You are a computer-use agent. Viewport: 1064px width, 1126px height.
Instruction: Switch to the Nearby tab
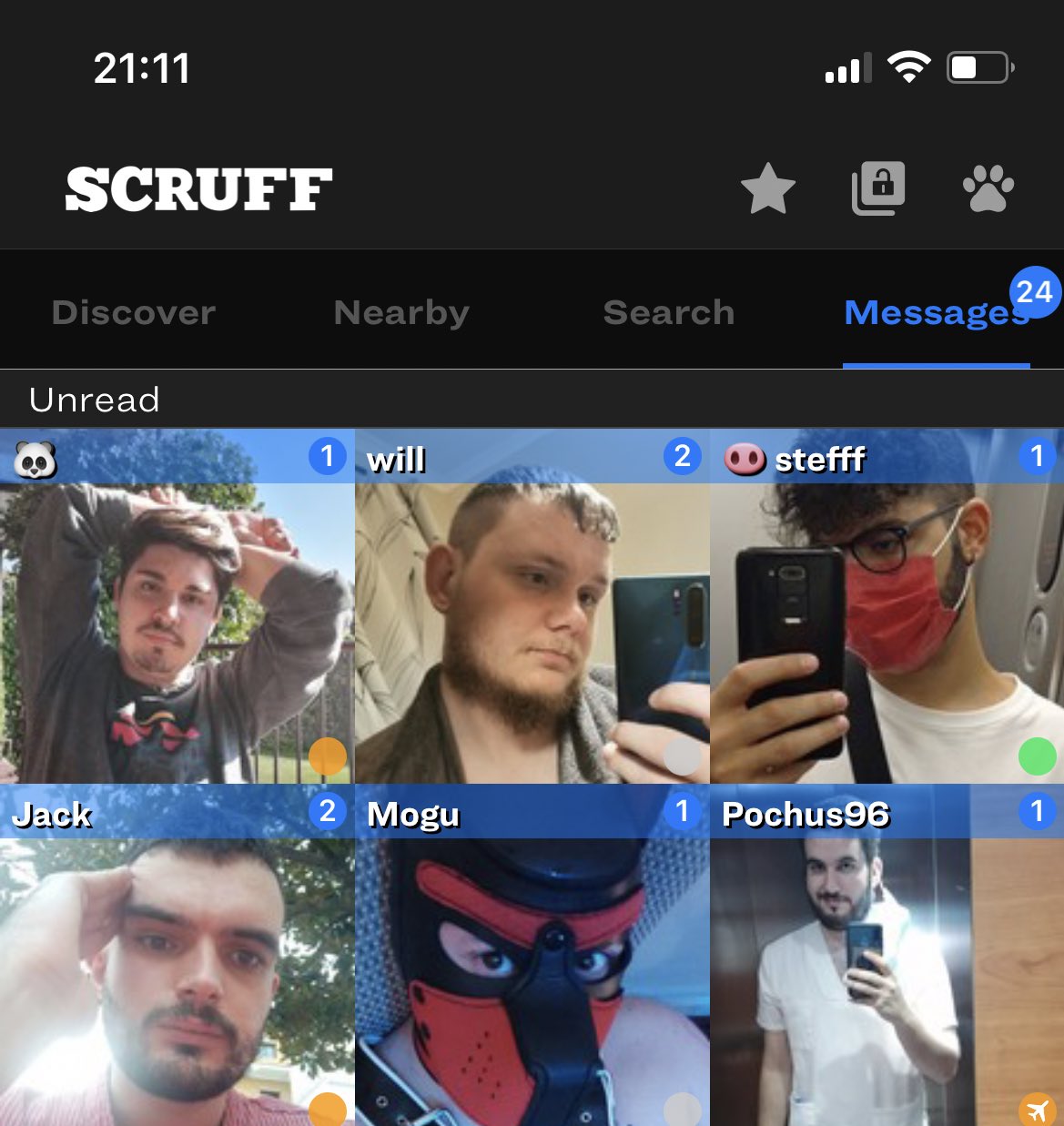coord(401,312)
